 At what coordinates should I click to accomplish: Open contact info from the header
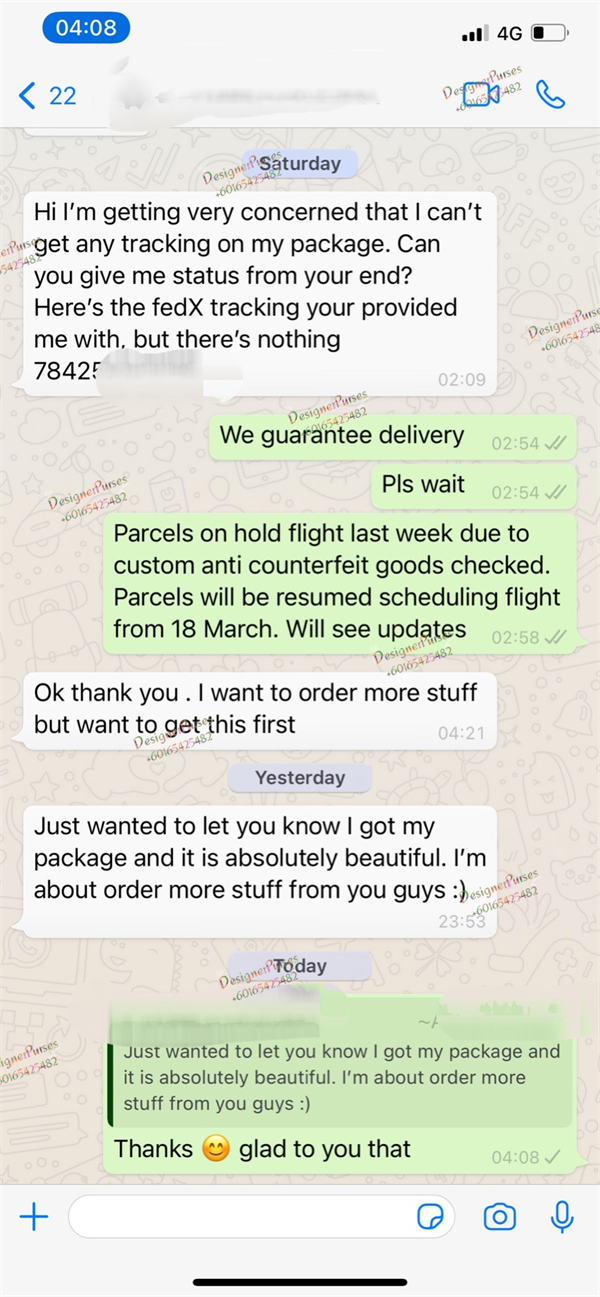[x=250, y=96]
